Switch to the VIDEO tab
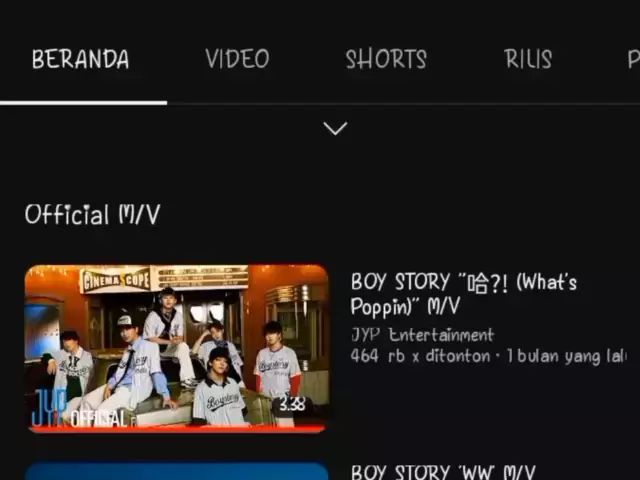This screenshot has width=640, height=480. (x=237, y=59)
